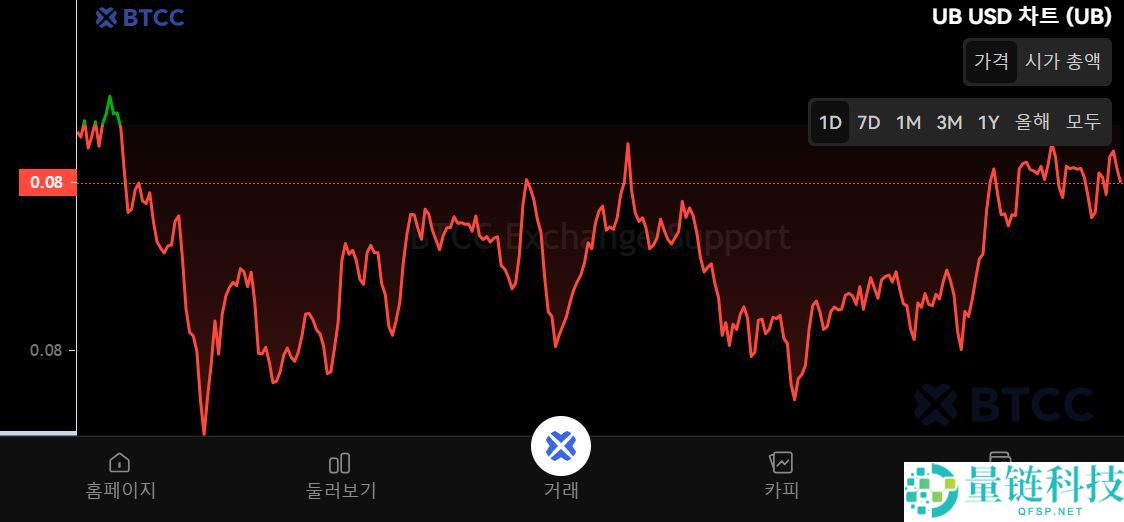The width and height of the screenshot is (1124, 522).
Task: Show 모두 price history
Action: (x=1083, y=122)
